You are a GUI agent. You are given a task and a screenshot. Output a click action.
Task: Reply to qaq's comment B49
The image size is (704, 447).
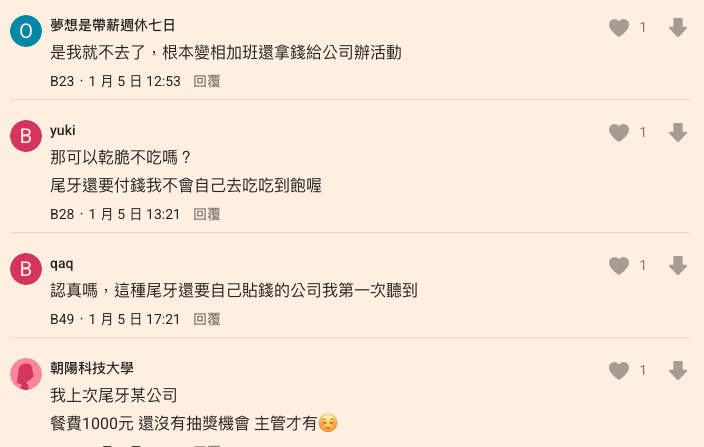point(207,319)
